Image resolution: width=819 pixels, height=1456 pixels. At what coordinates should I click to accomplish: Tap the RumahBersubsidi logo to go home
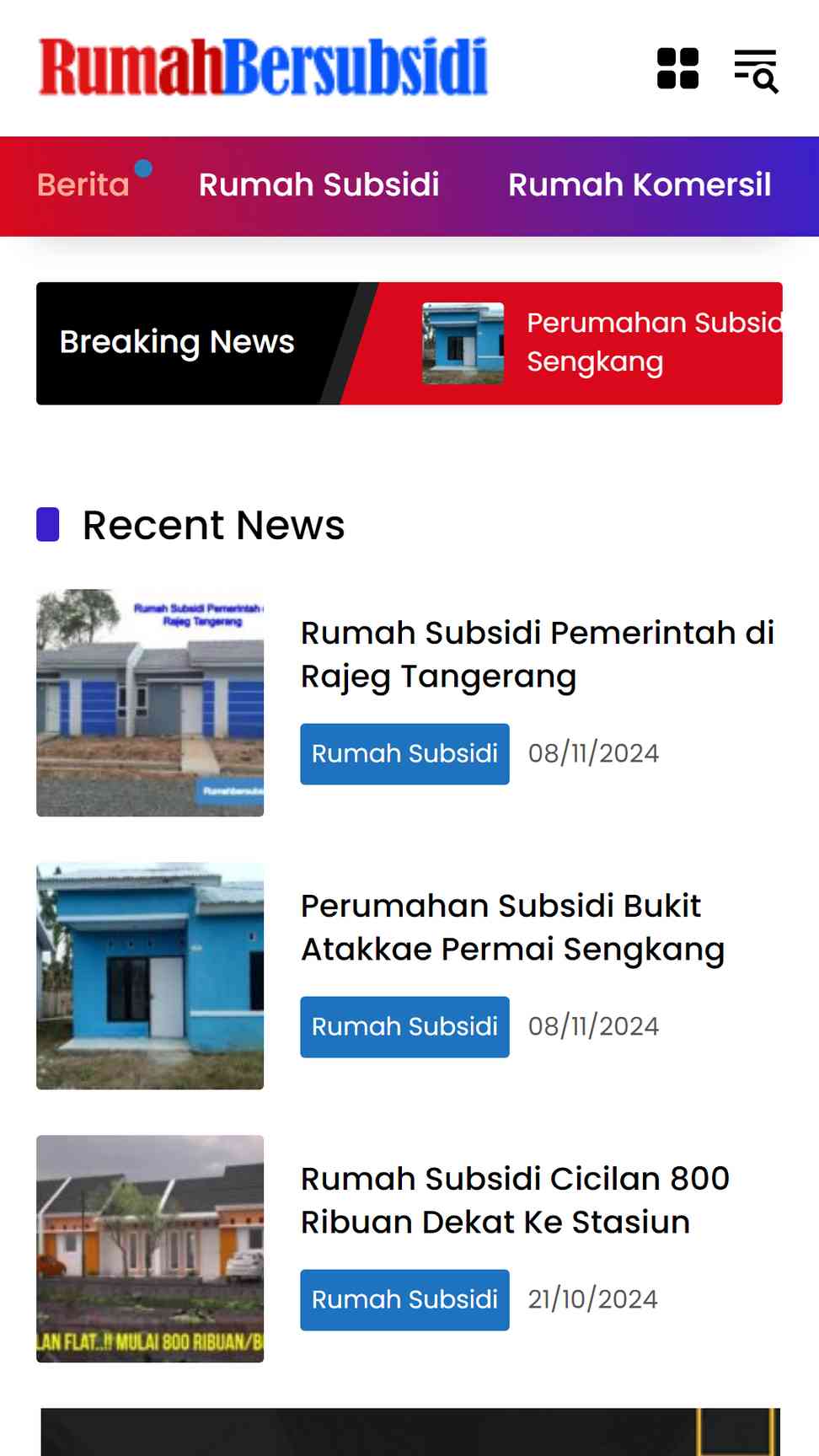(x=263, y=67)
